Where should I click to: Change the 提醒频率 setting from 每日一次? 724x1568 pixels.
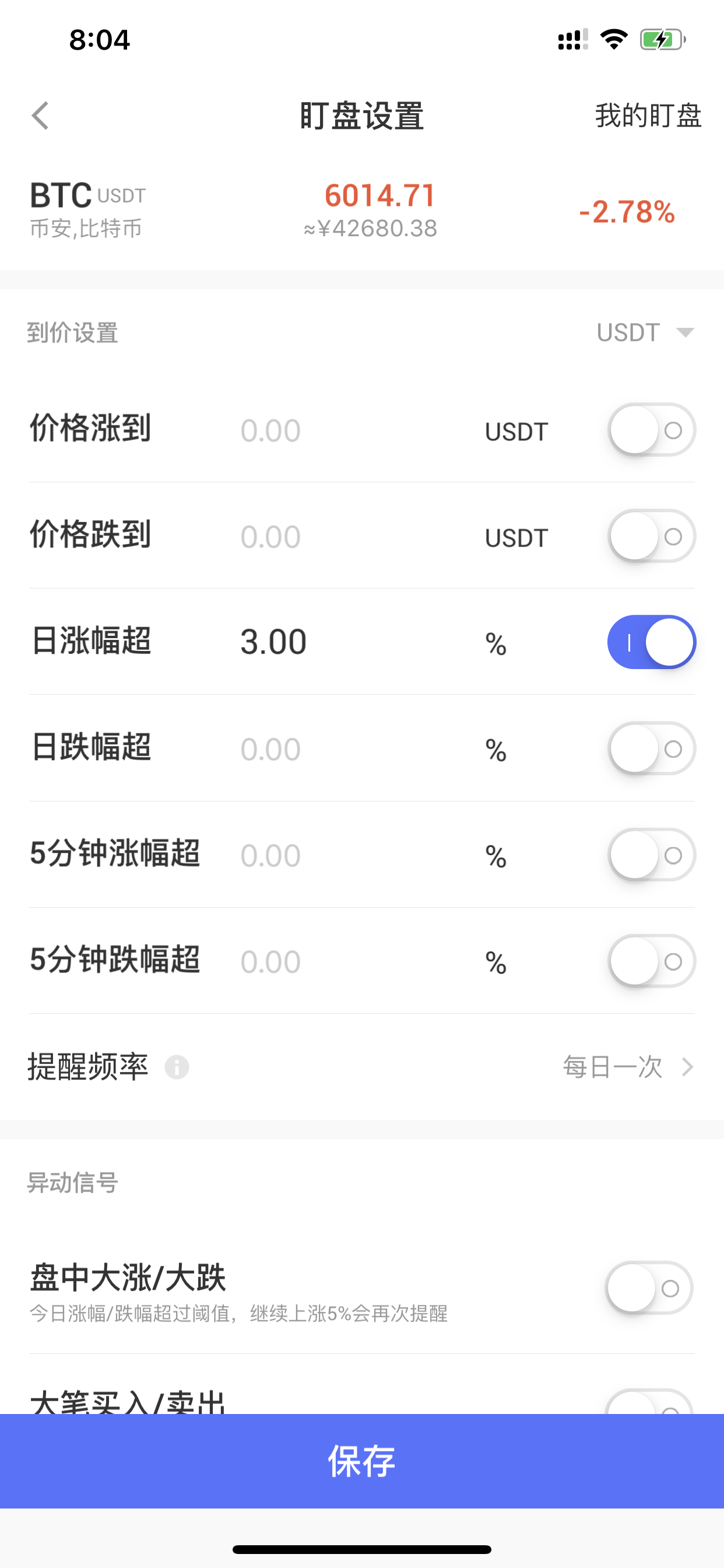pyautogui.click(x=628, y=1067)
